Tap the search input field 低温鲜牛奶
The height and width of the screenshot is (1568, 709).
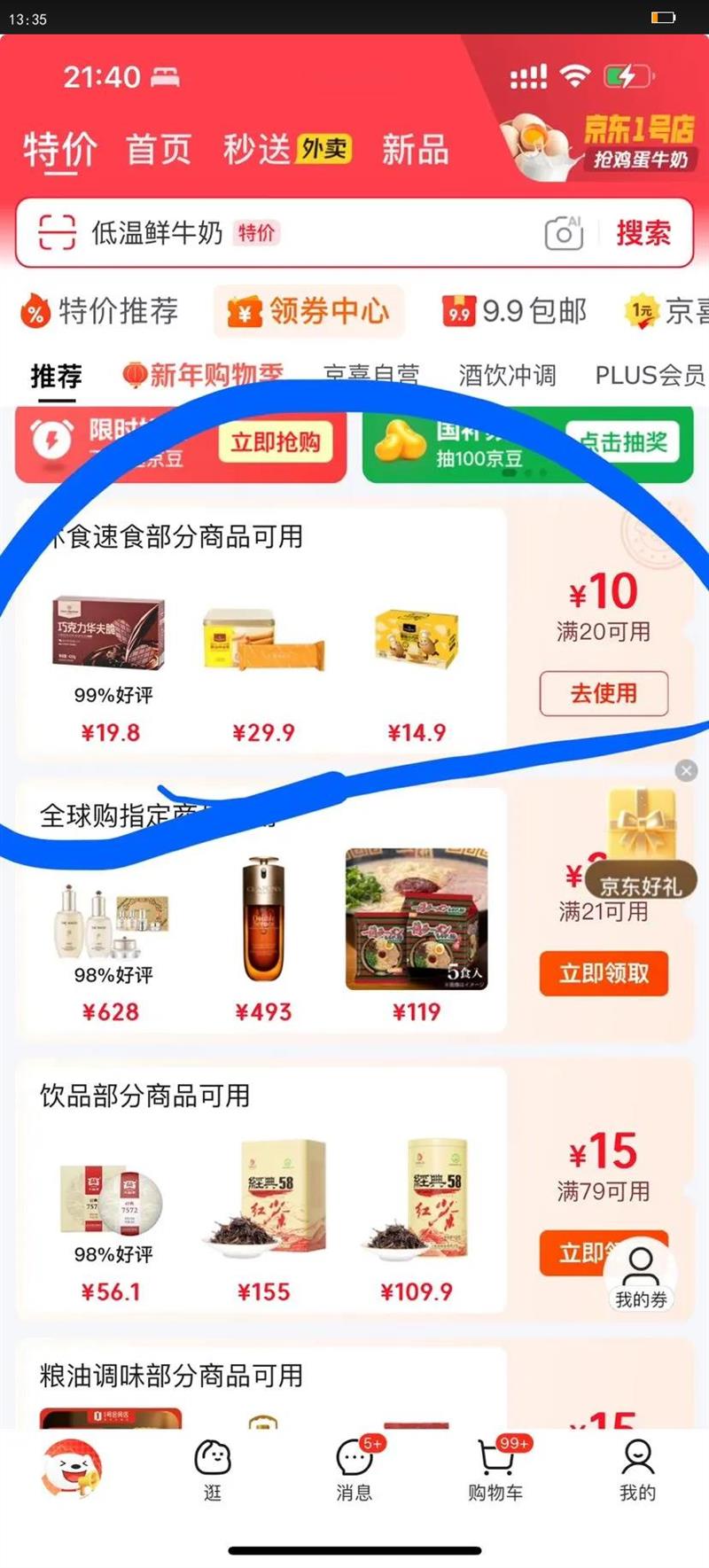pyautogui.click(x=160, y=231)
